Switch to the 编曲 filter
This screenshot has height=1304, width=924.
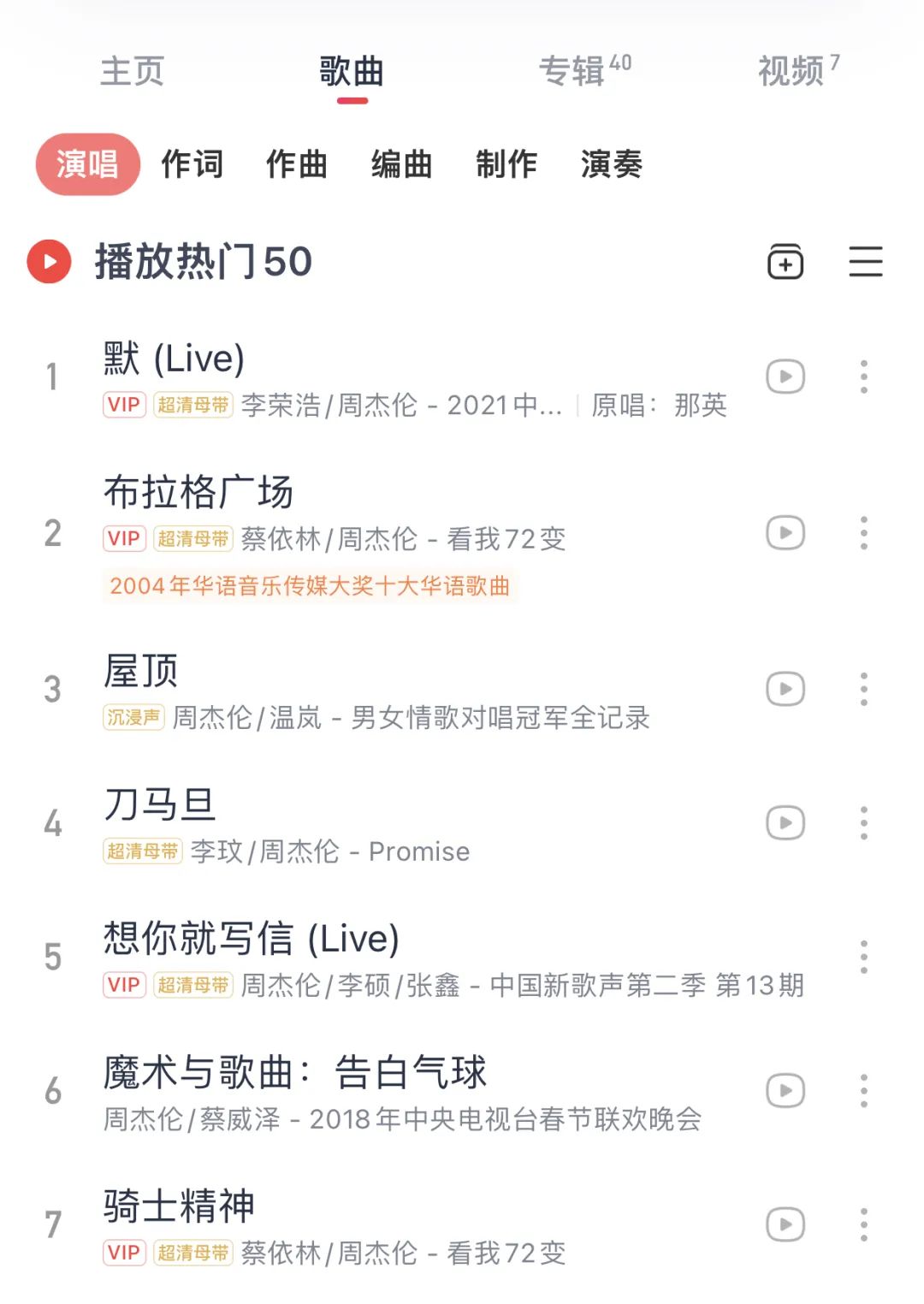pos(402,165)
